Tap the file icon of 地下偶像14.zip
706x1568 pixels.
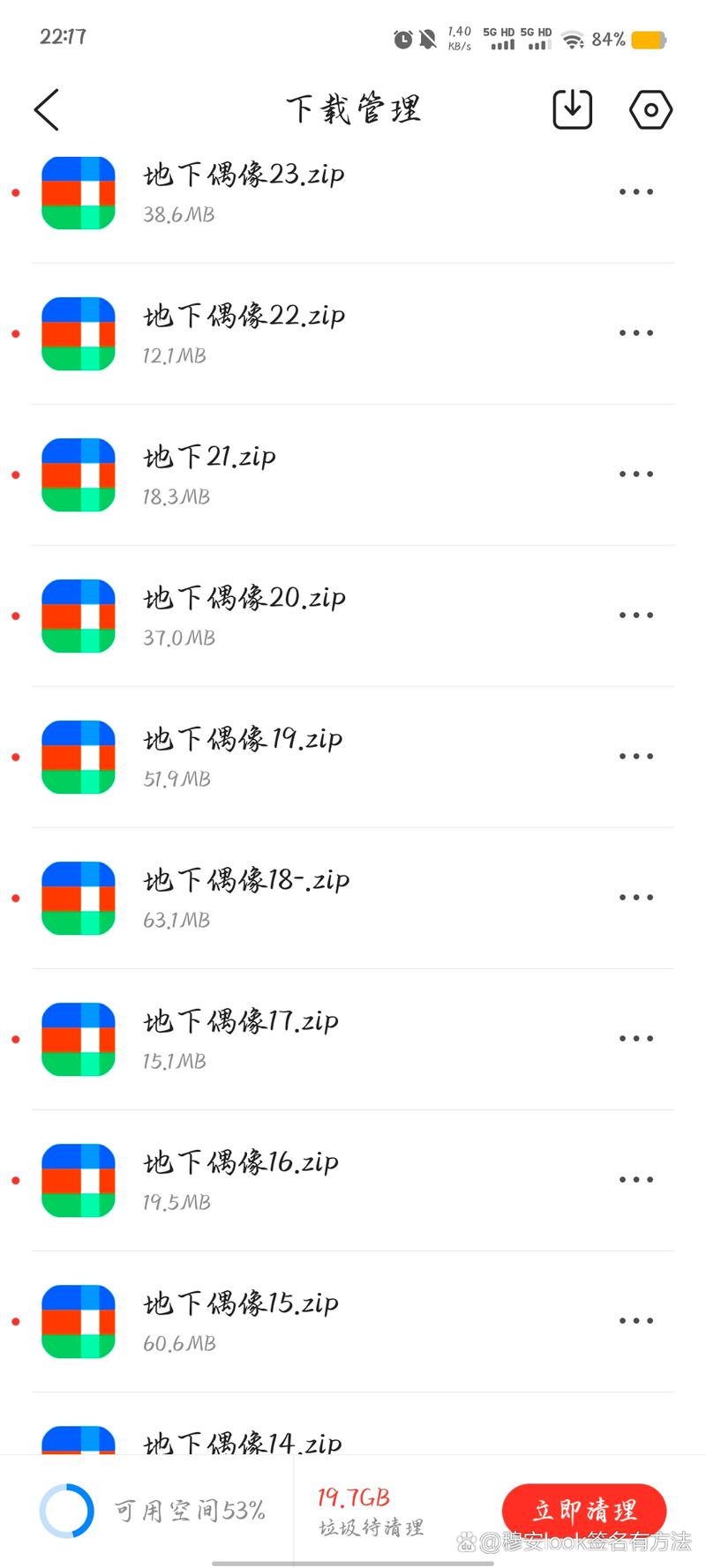tap(78, 1444)
